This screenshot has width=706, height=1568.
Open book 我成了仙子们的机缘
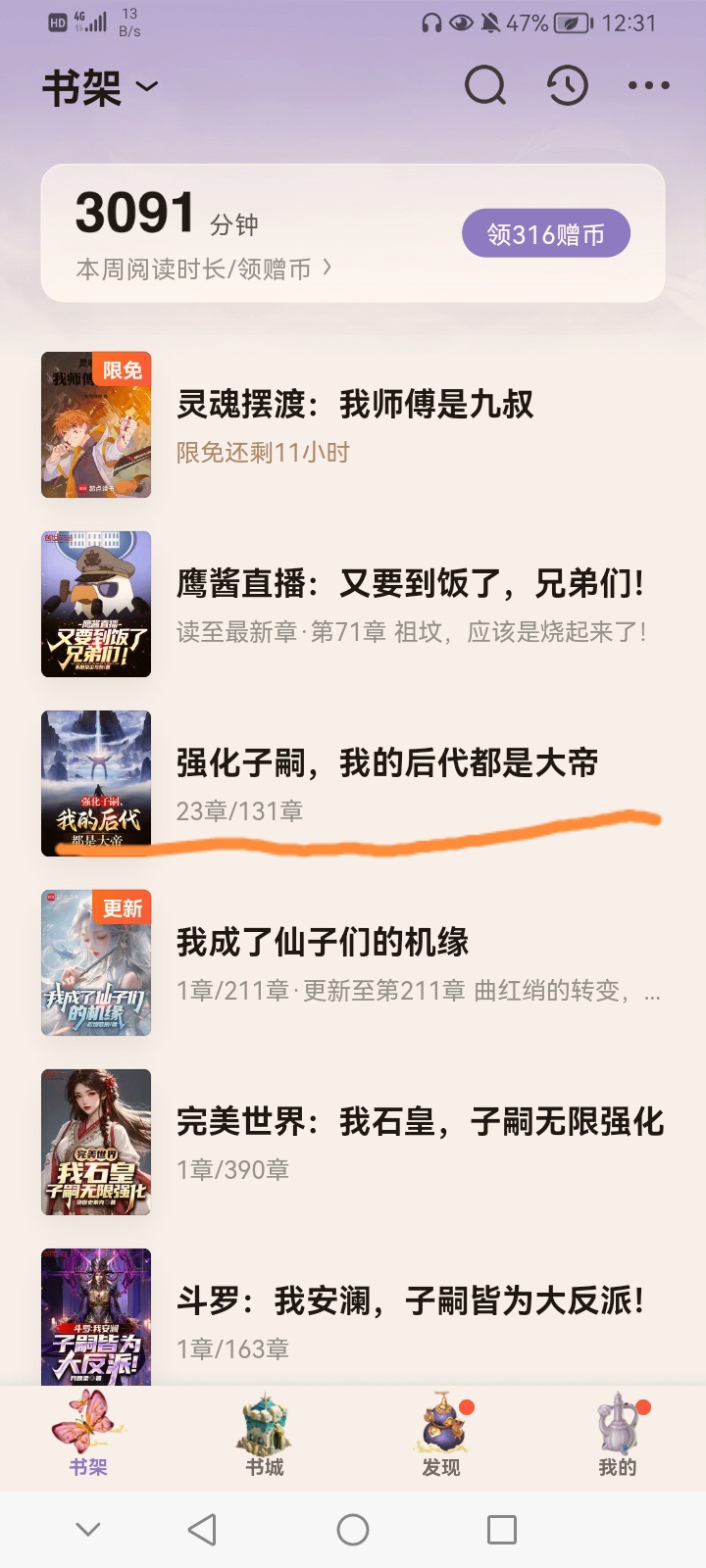click(353, 962)
